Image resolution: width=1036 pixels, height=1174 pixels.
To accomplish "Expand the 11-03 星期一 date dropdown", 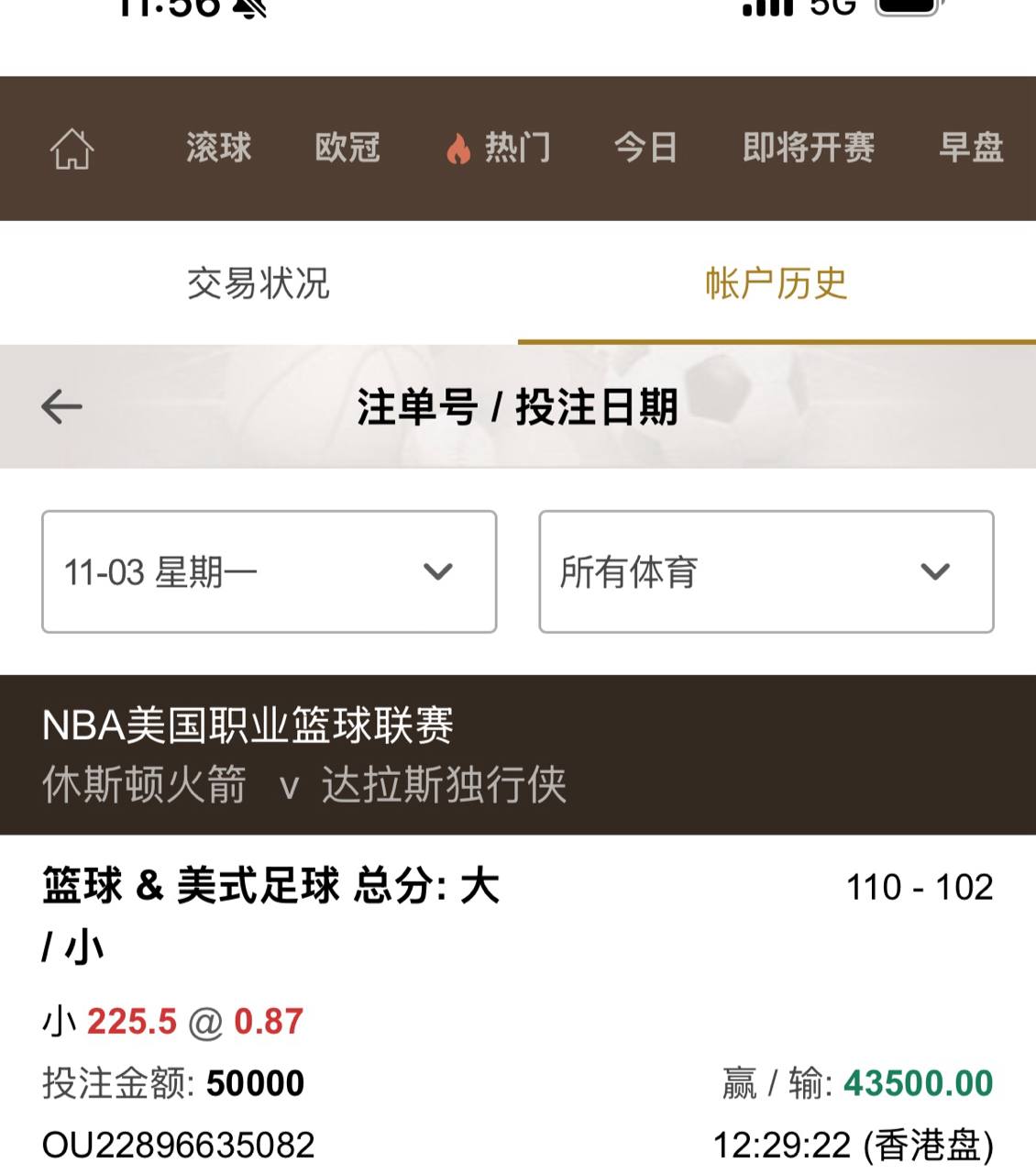I will [269, 571].
